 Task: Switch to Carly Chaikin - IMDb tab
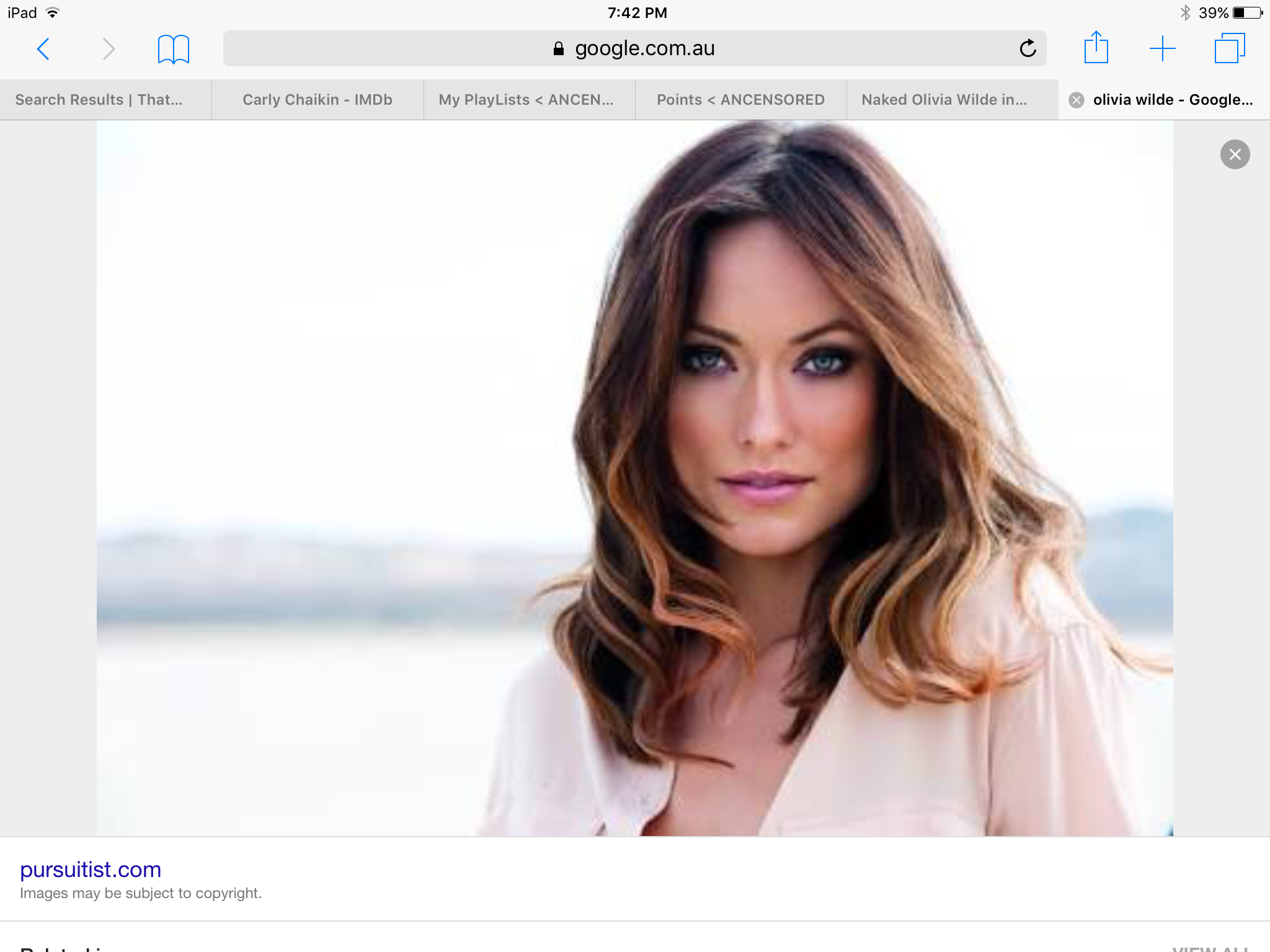[317, 100]
